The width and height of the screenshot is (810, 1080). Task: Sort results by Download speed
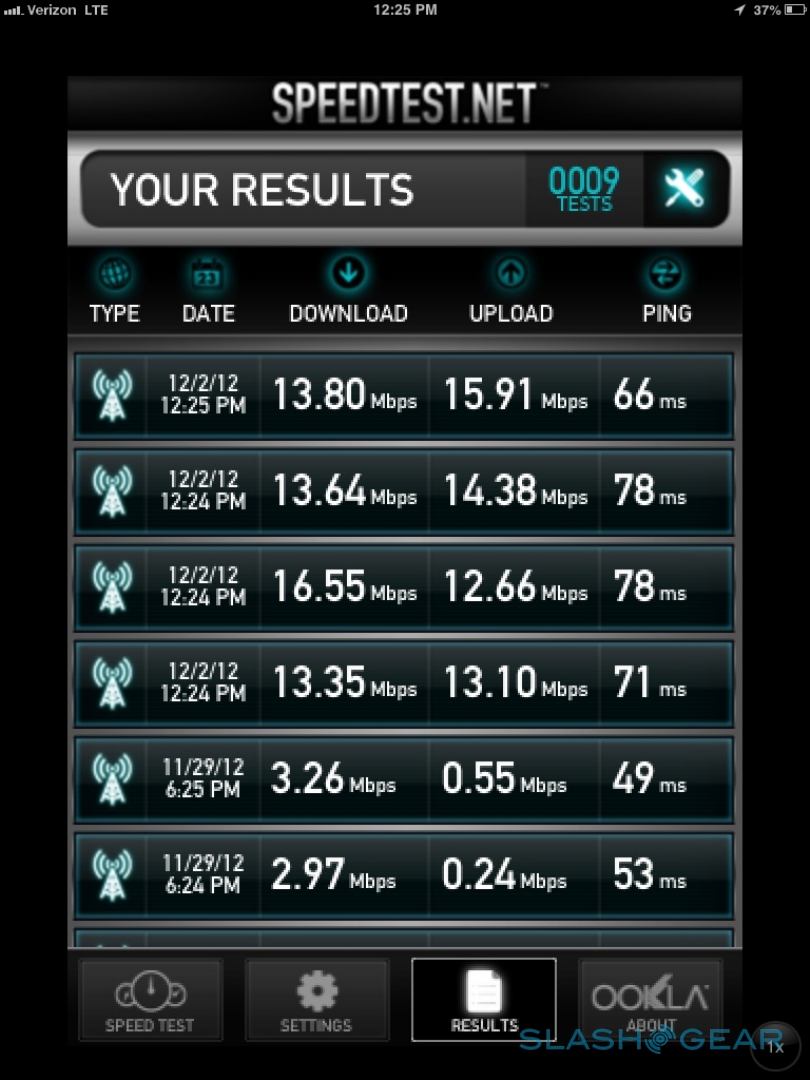(348, 291)
